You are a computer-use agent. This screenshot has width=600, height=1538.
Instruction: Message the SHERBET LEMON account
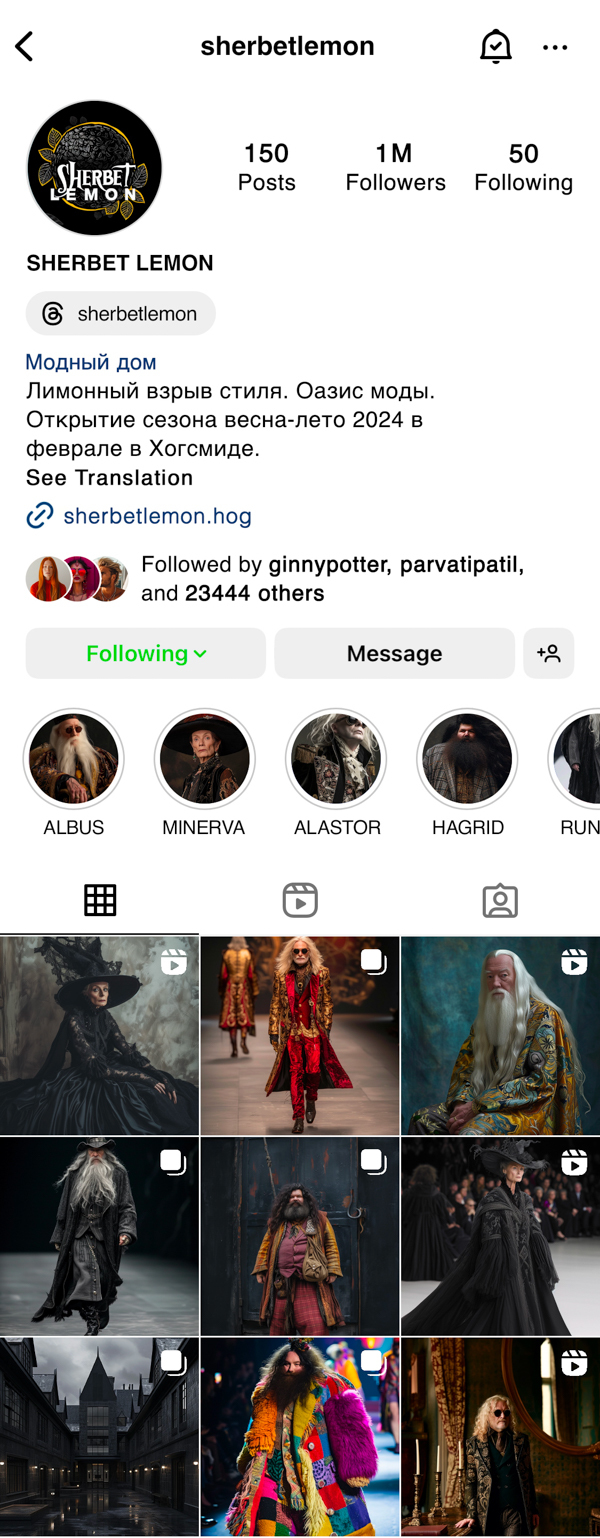pyautogui.click(x=394, y=654)
